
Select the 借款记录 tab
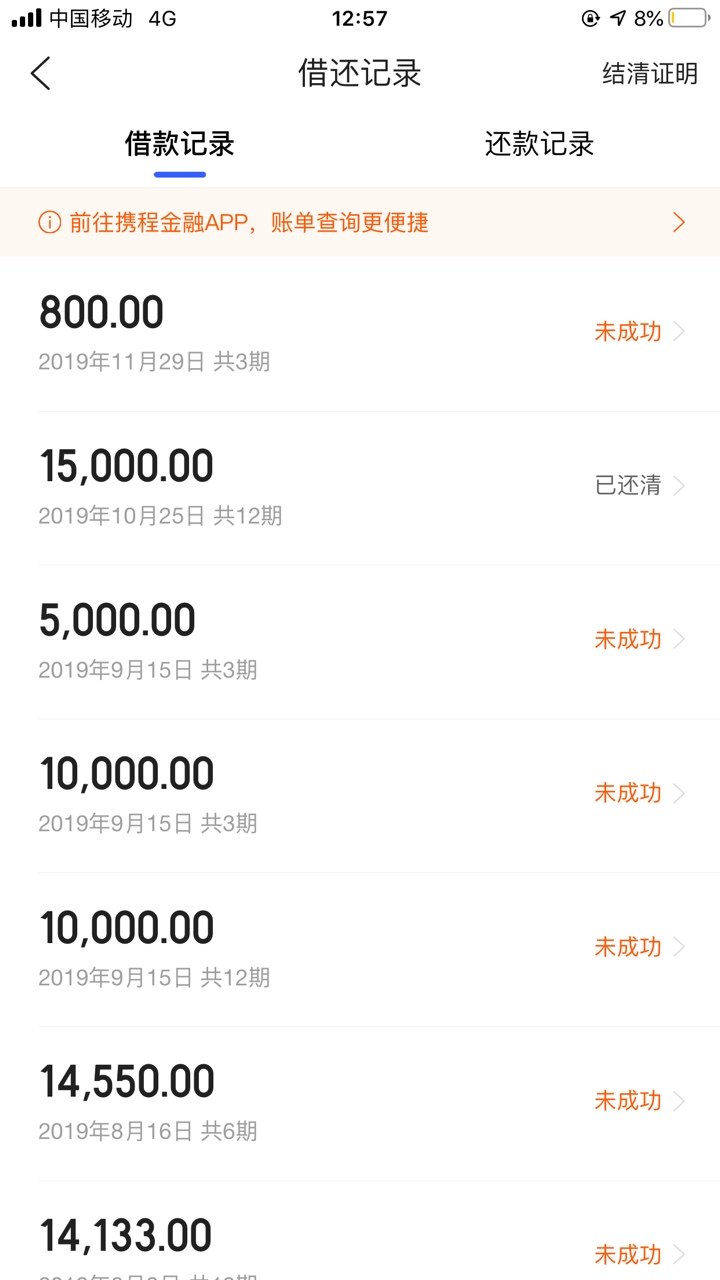180,144
